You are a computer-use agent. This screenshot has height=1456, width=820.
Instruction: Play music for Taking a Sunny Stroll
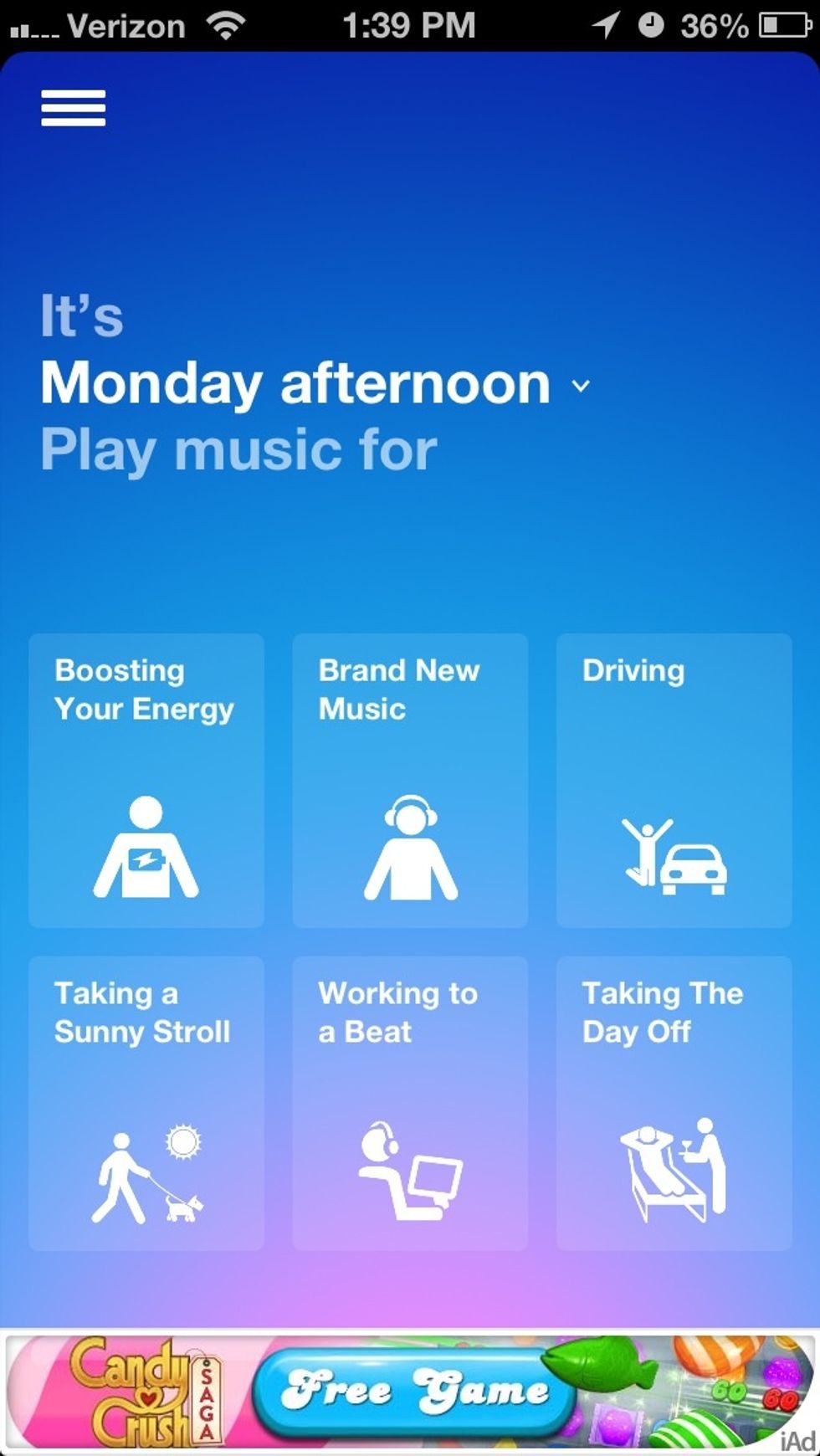click(146, 1104)
